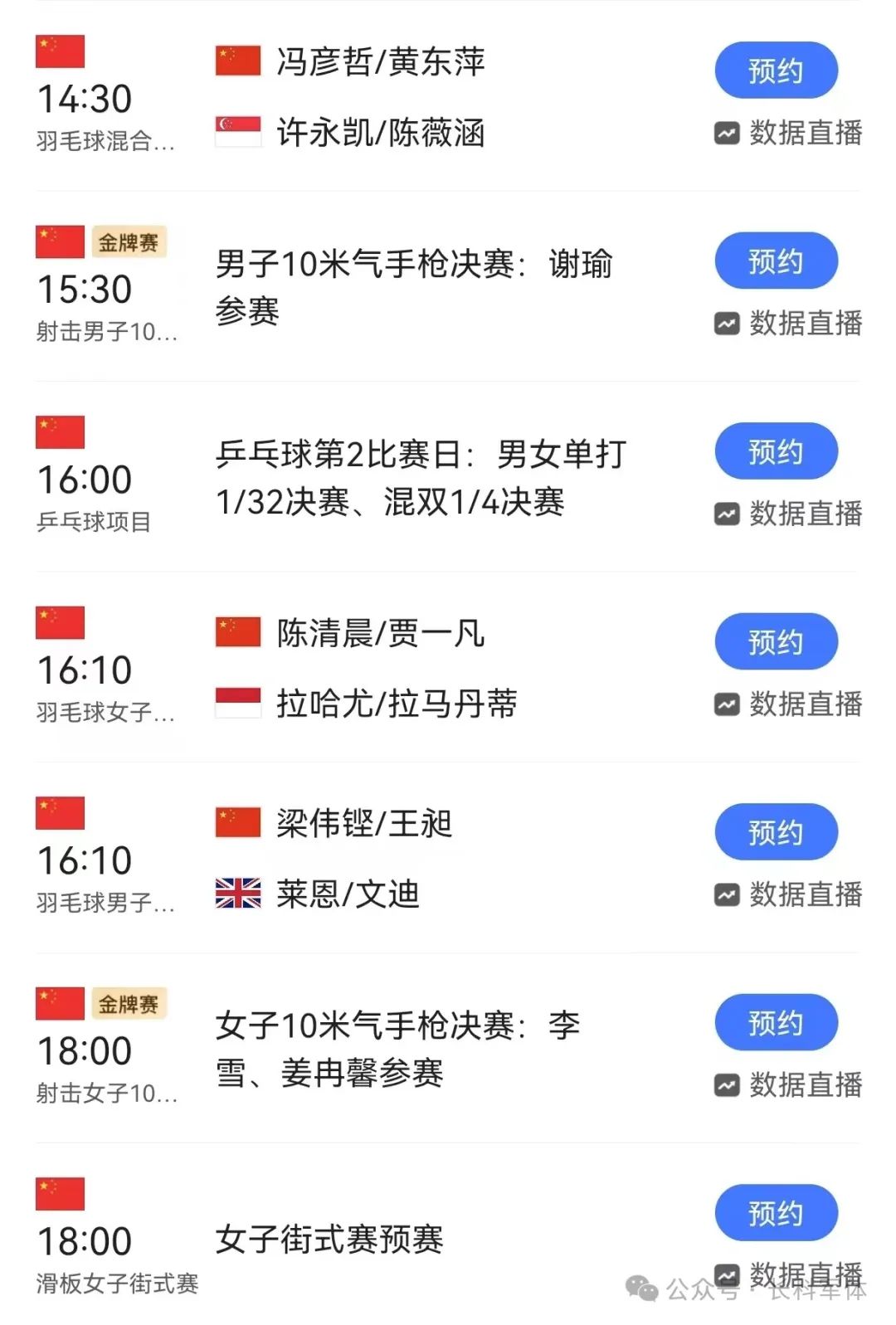This screenshot has height=1325, width=896.
Task: Reserve the 陈清晨/贾一凡 match
Action: 776,641
